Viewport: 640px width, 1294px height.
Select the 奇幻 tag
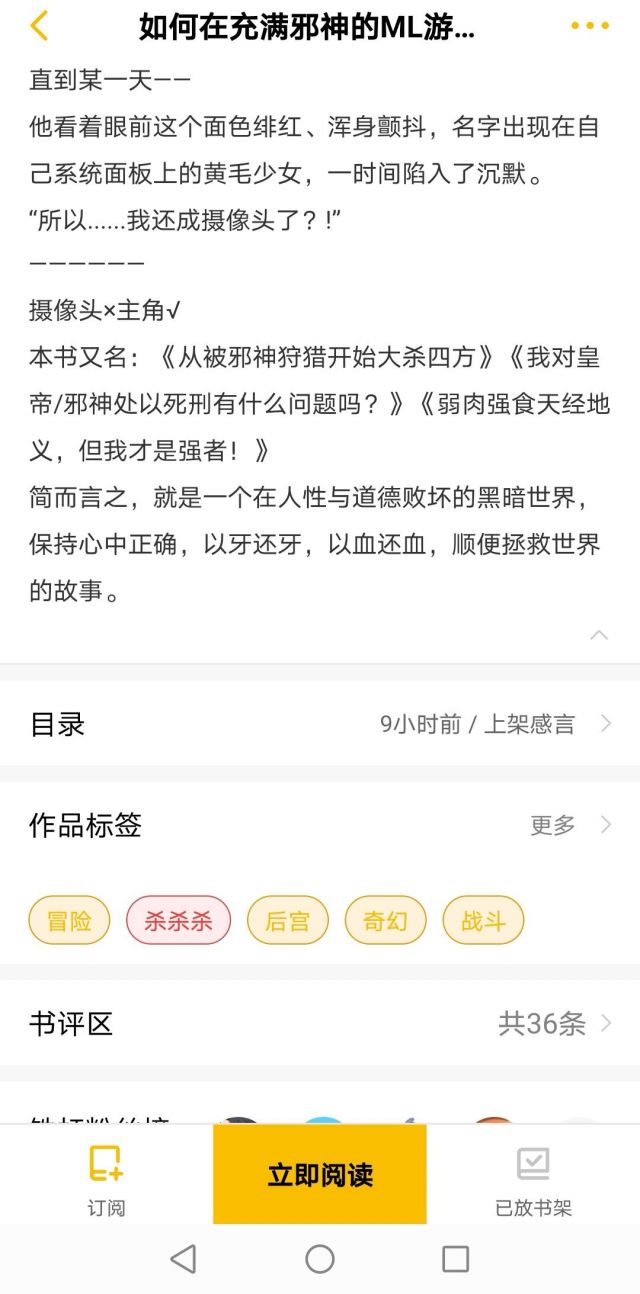[x=385, y=920]
